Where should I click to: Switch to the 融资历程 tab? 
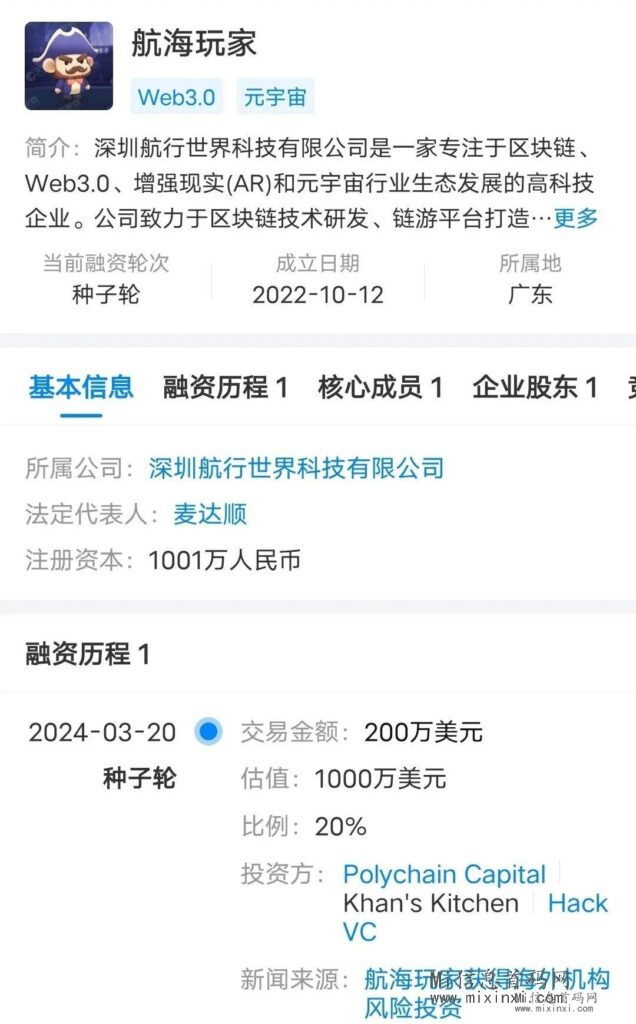pos(225,388)
